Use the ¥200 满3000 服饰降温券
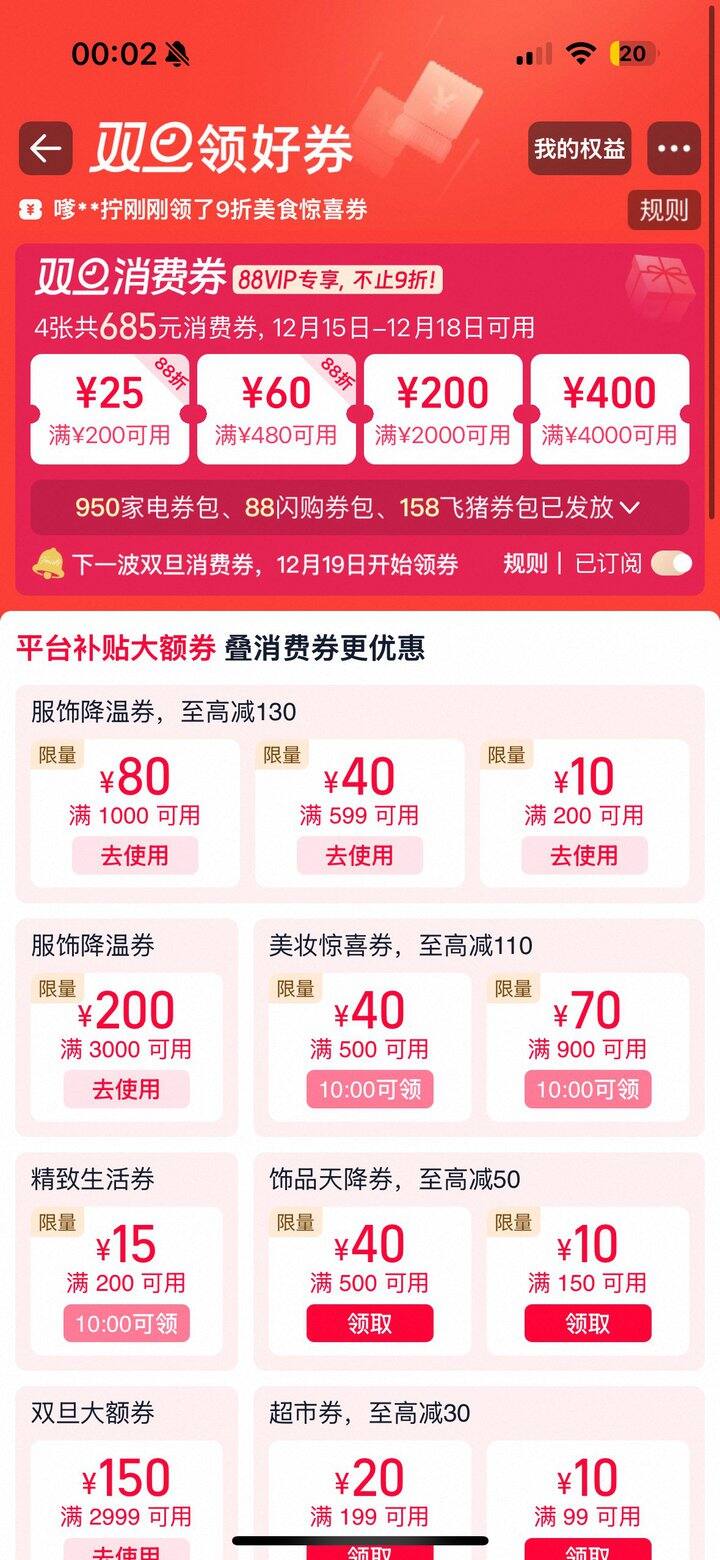Image resolution: width=720 pixels, height=1560 pixels. tap(126, 1090)
